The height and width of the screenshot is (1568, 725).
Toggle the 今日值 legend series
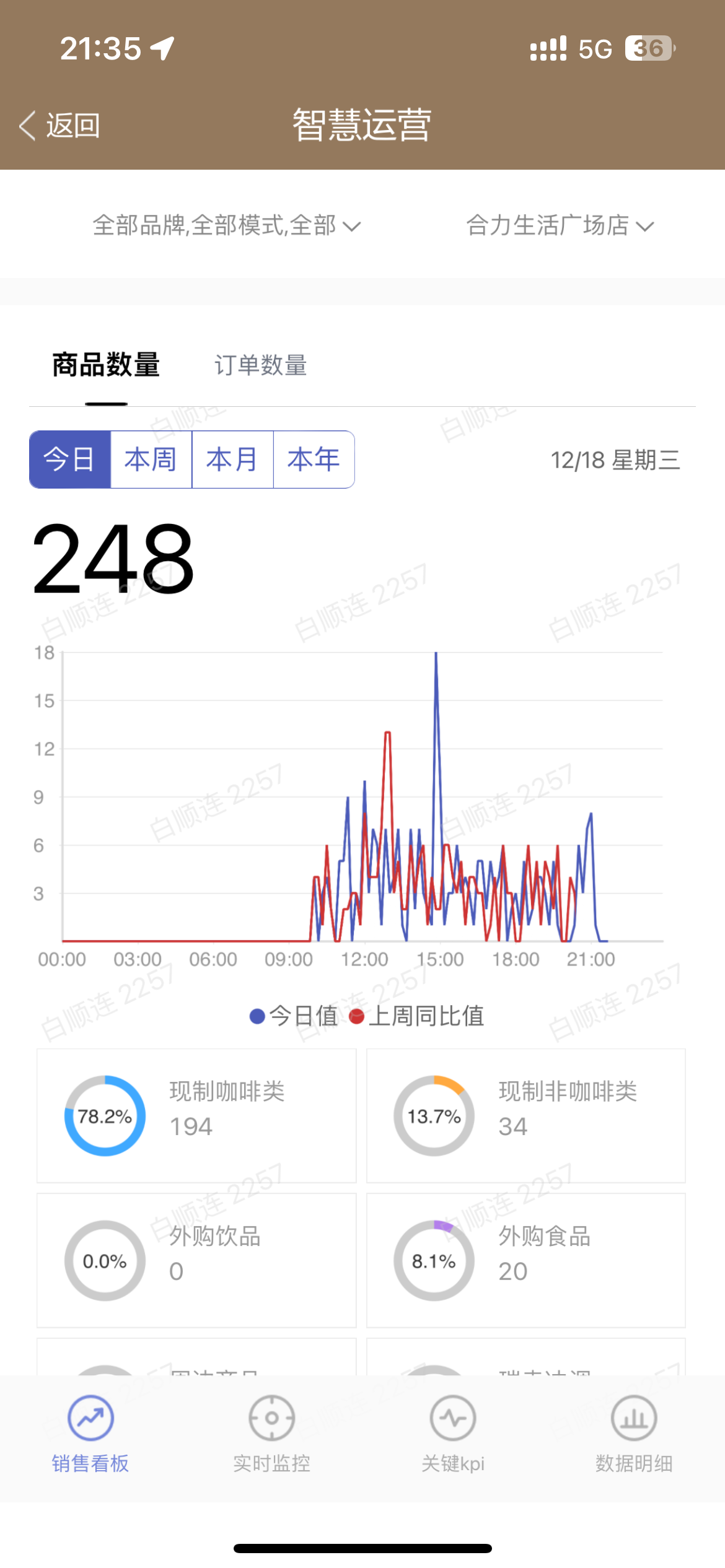coord(293,1016)
